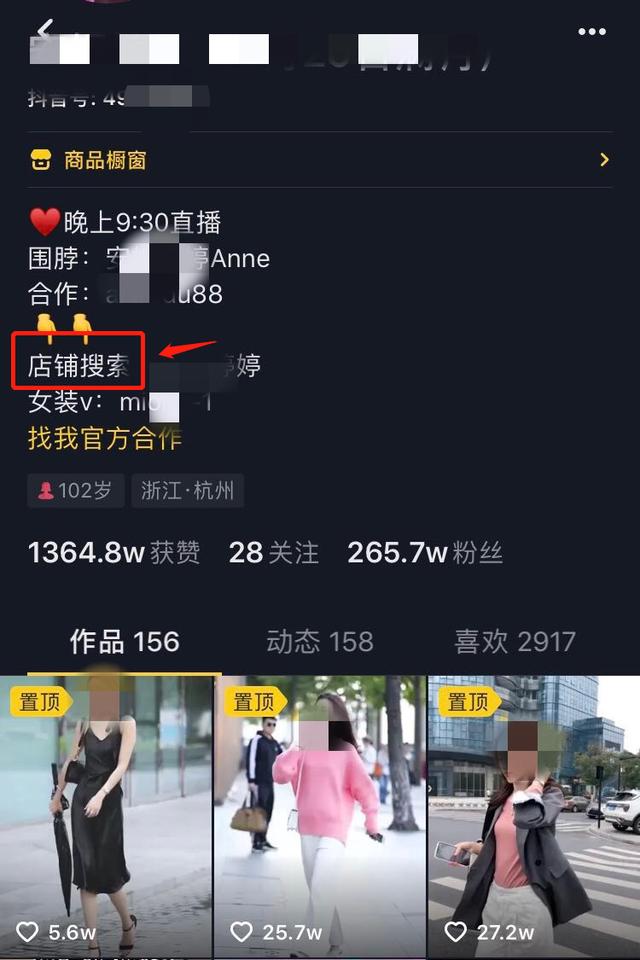Go back using the top-left arrow
The width and height of the screenshot is (640, 960).
(x=43, y=29)
